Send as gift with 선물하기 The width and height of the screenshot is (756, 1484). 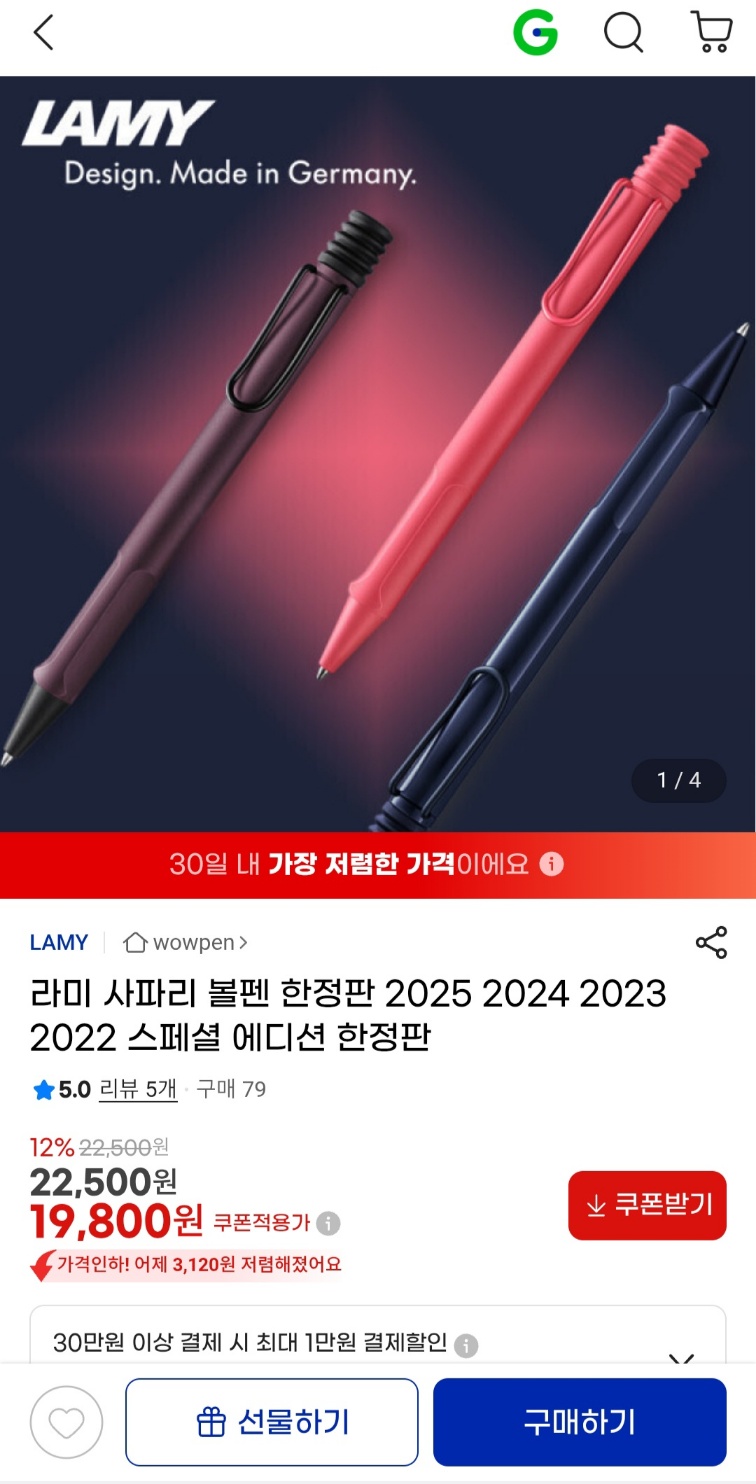pos(271,1421)
